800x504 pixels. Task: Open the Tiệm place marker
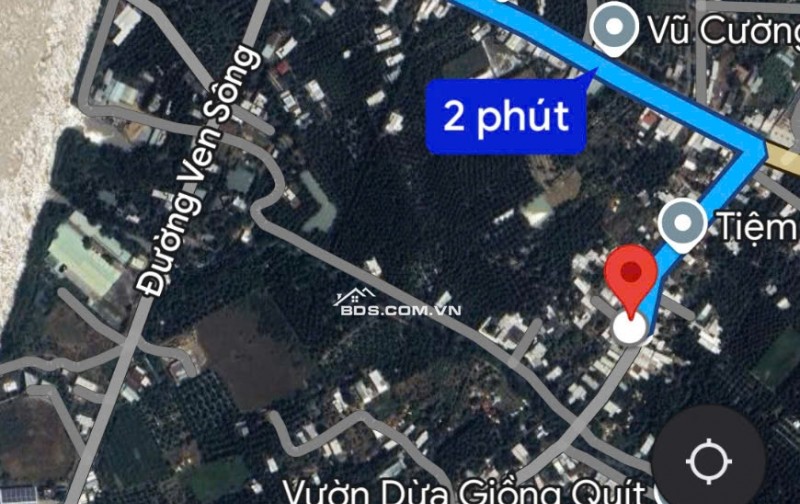click(x=684, y=224)
